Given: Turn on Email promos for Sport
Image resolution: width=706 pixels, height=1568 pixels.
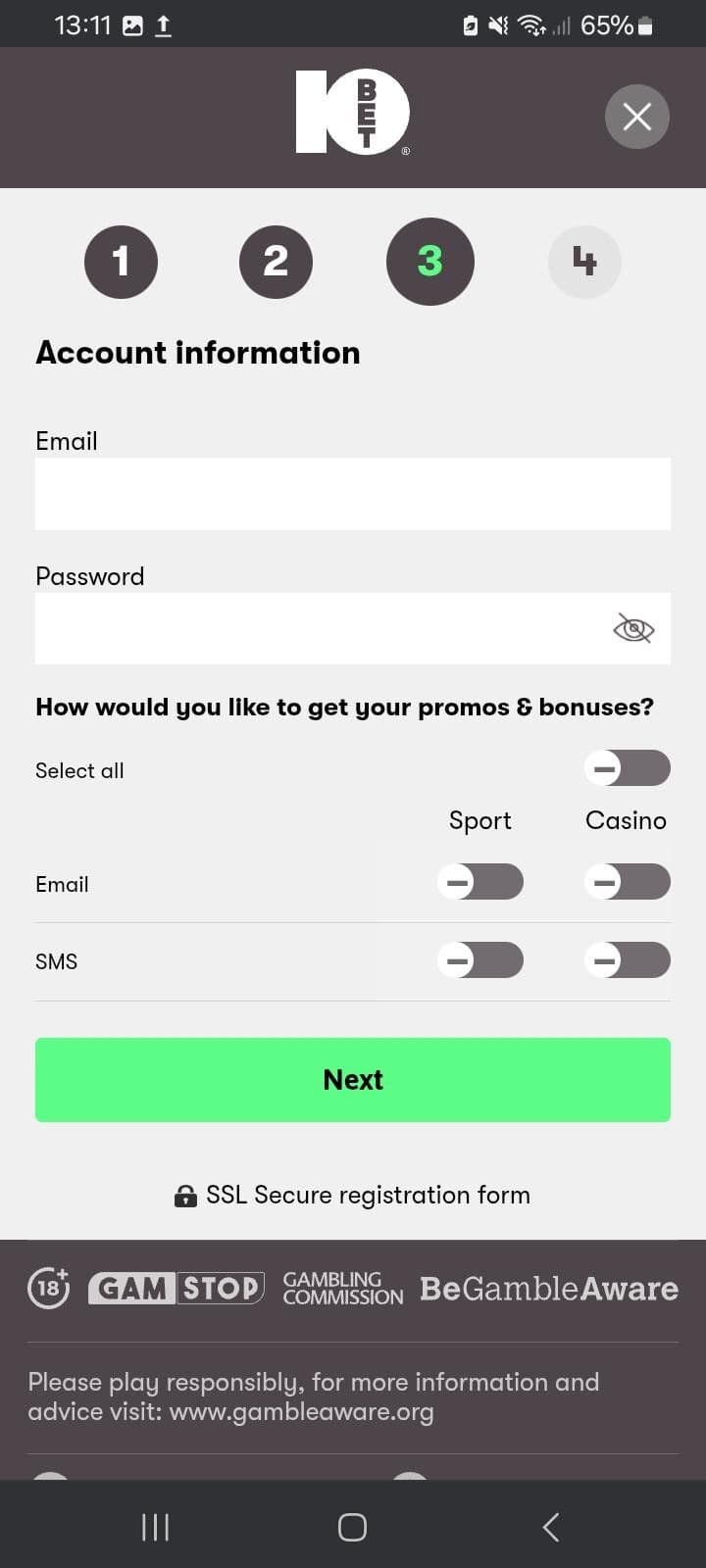Looking at the screenshot, I should [x=479, y=881].
